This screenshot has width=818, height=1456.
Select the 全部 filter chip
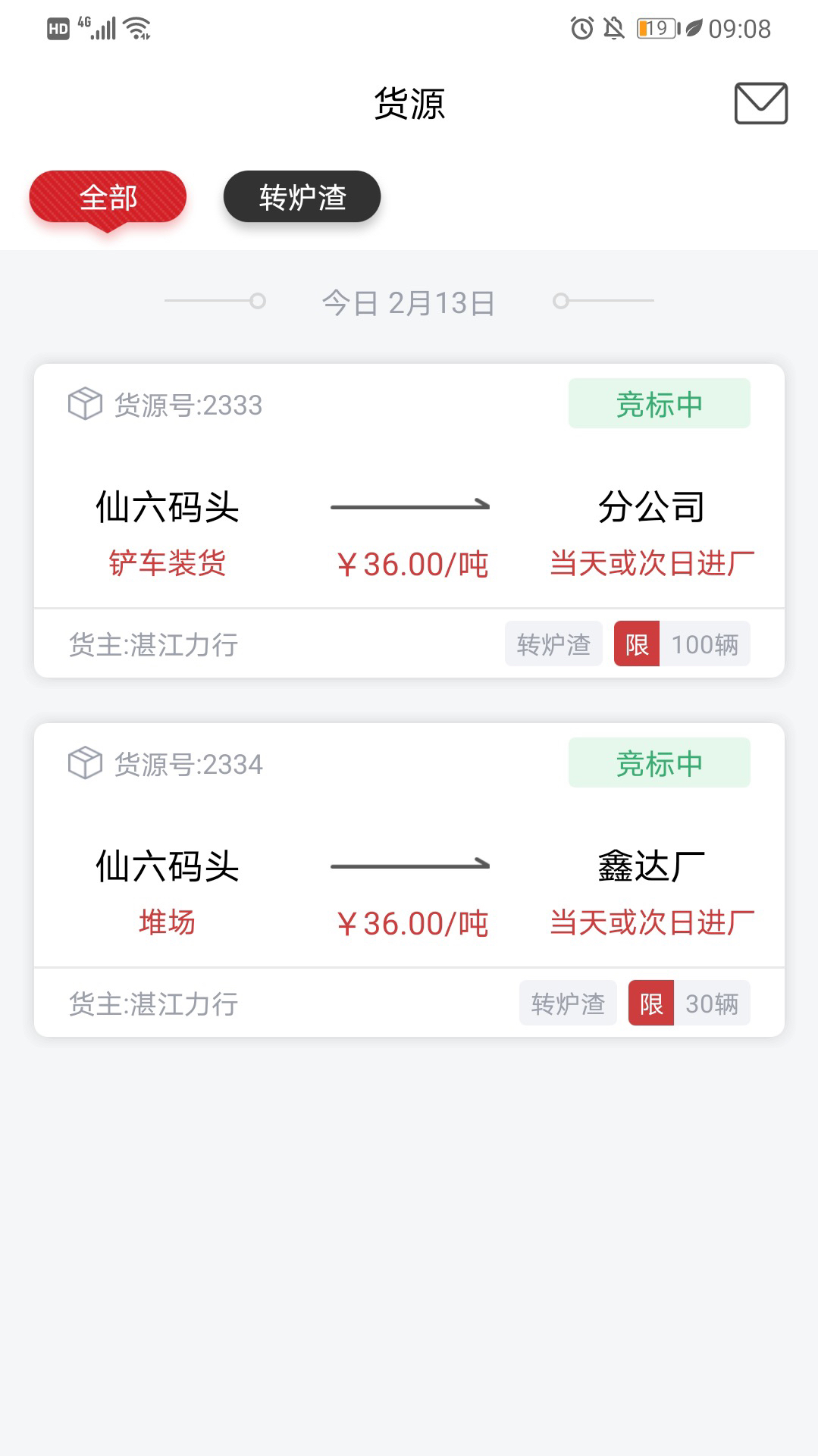[108, 197]
